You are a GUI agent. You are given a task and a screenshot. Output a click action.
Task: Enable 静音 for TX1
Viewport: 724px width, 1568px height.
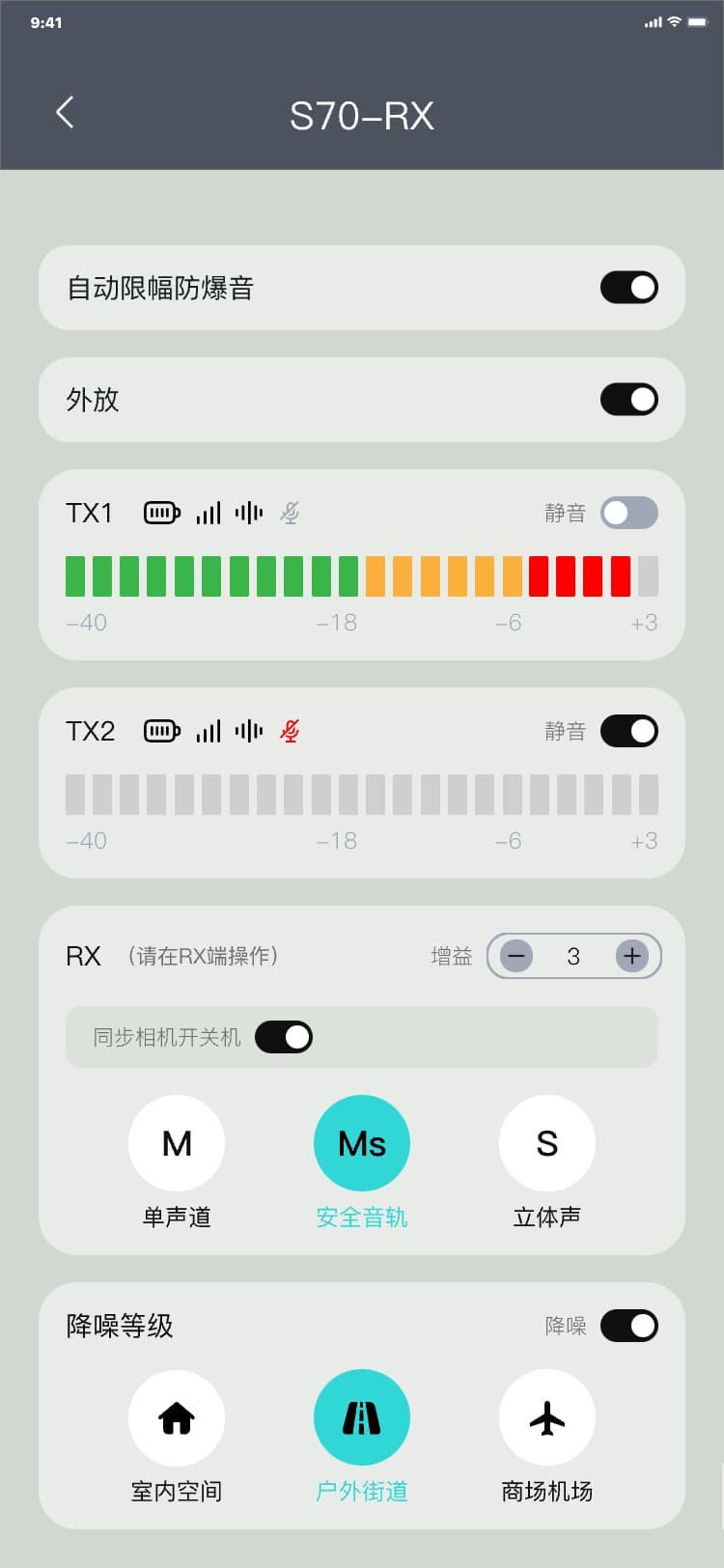[x=628, y=513]
